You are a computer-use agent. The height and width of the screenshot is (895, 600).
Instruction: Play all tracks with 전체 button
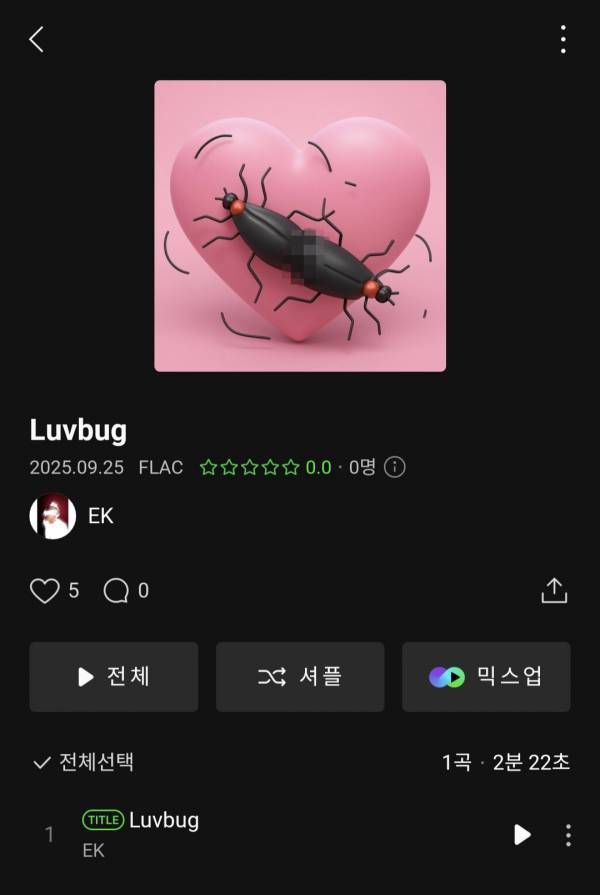tap(114, 677)
